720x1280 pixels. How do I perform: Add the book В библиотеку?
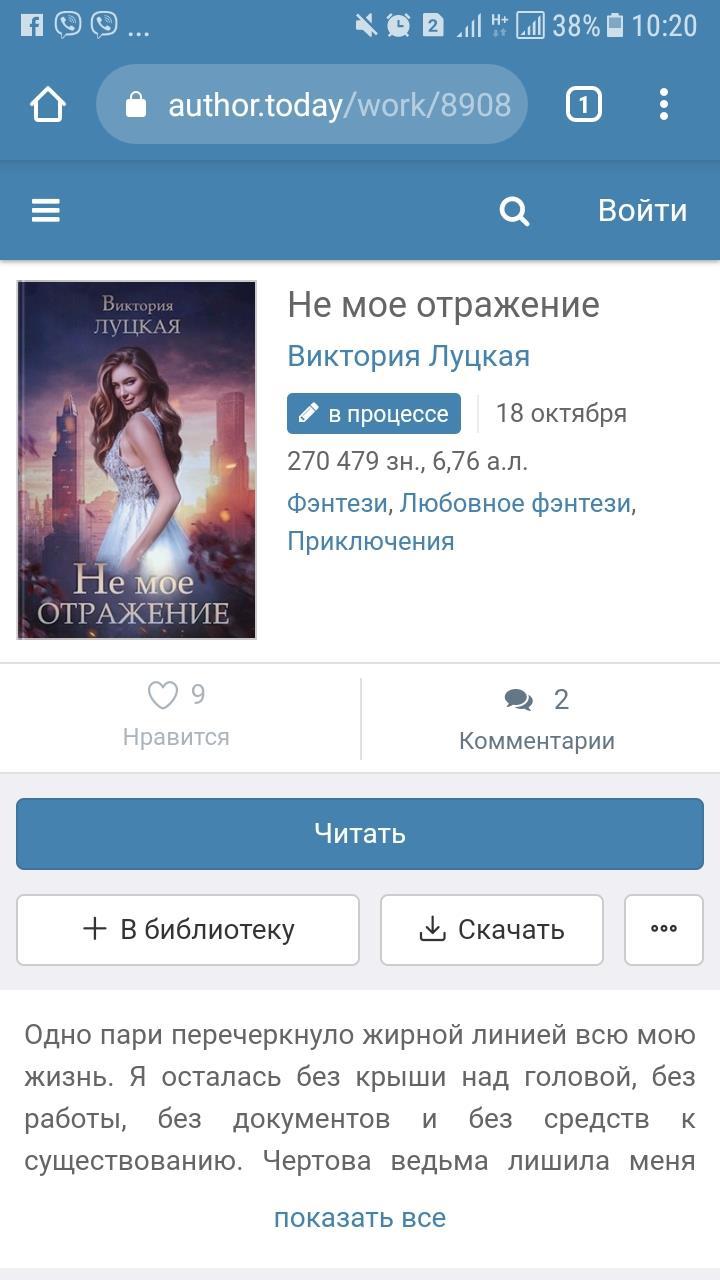pos(188,930)
